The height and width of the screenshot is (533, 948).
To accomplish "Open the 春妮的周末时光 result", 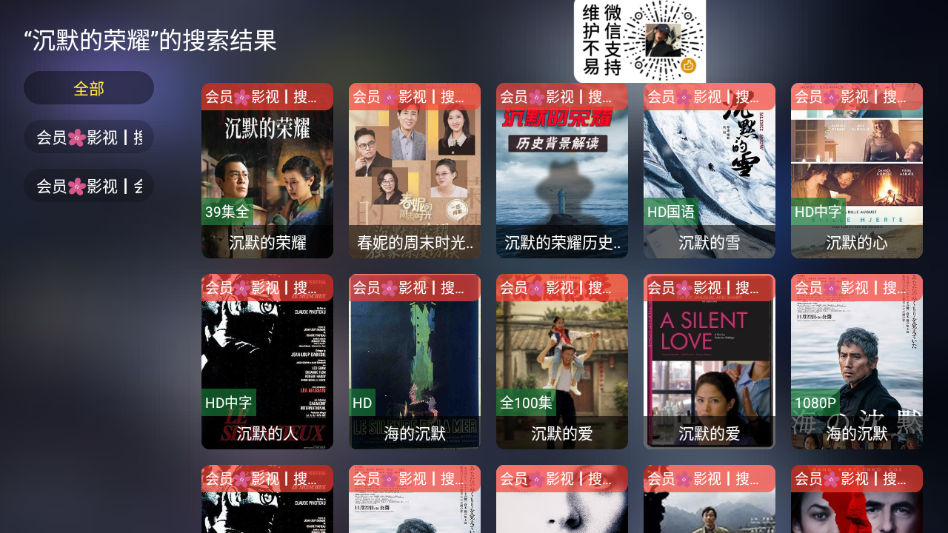I will (x=414, y=170).
